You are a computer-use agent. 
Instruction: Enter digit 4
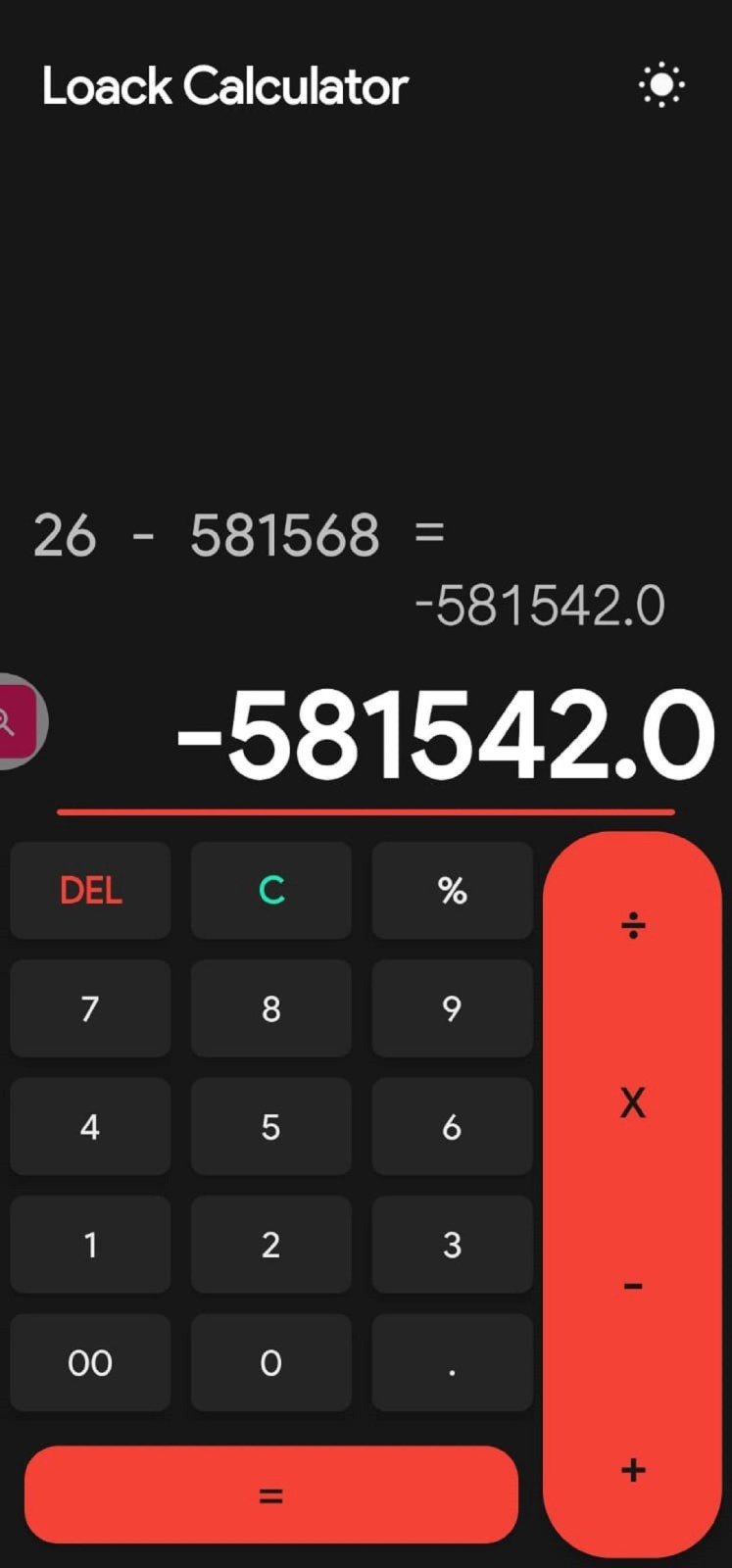pyautogui.click(x=90, y=1127)
